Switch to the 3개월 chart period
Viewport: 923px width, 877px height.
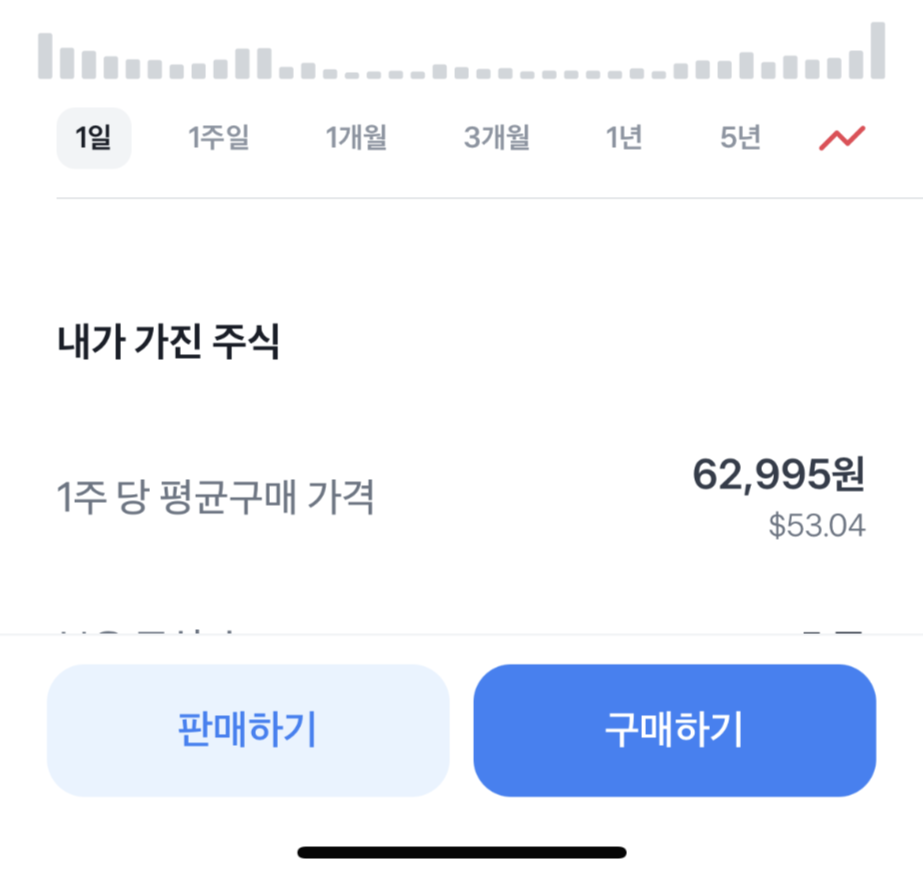(497, 138)
